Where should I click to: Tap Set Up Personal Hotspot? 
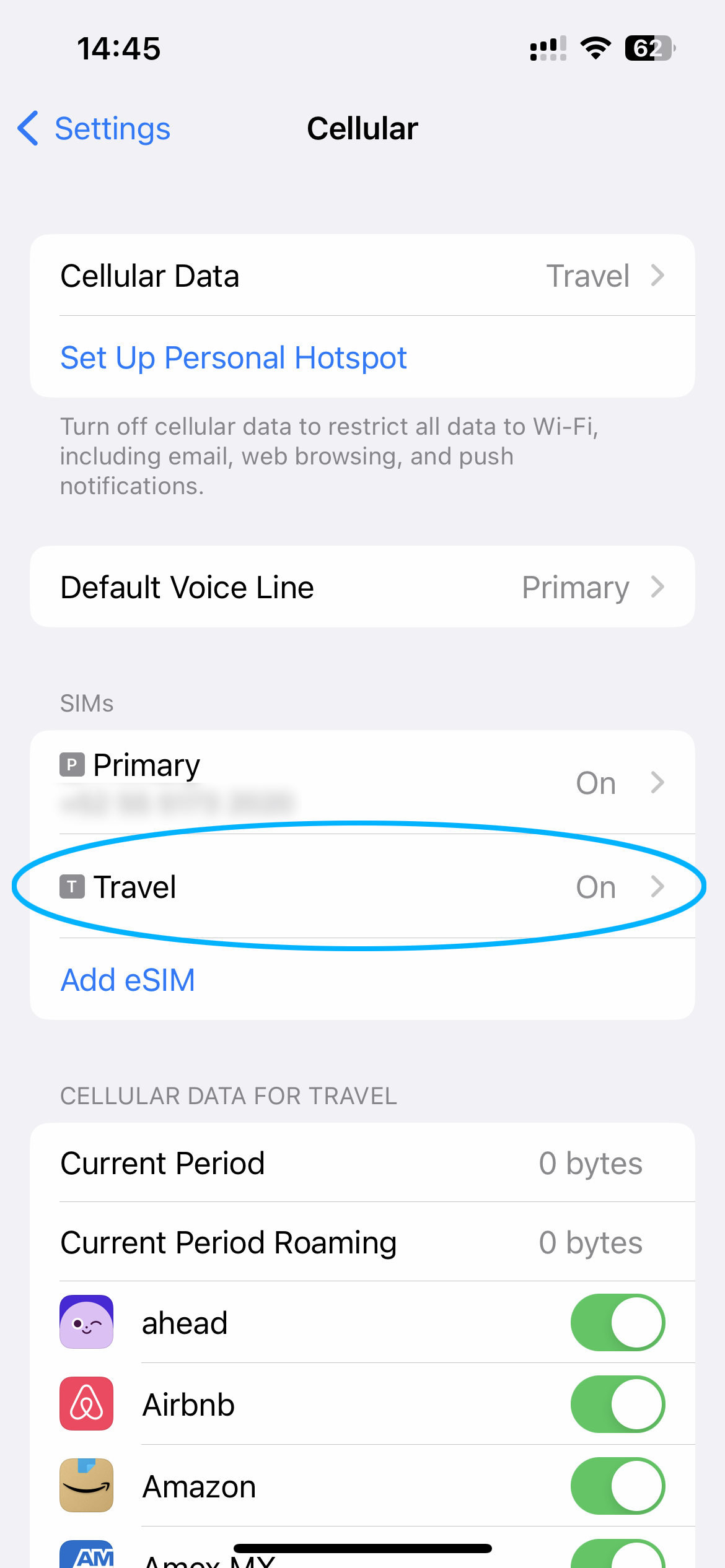[234, 357]
